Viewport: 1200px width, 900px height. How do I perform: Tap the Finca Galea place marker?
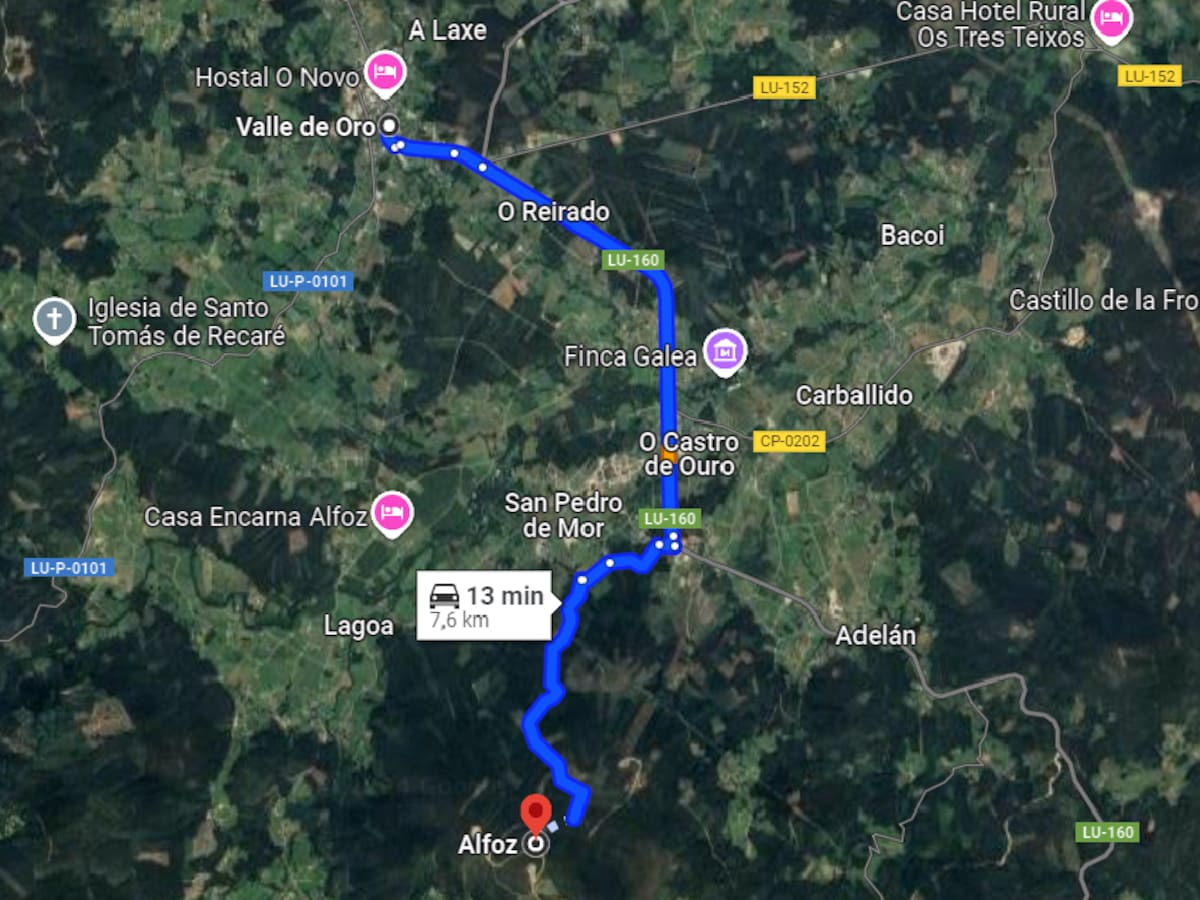point(725,350)
